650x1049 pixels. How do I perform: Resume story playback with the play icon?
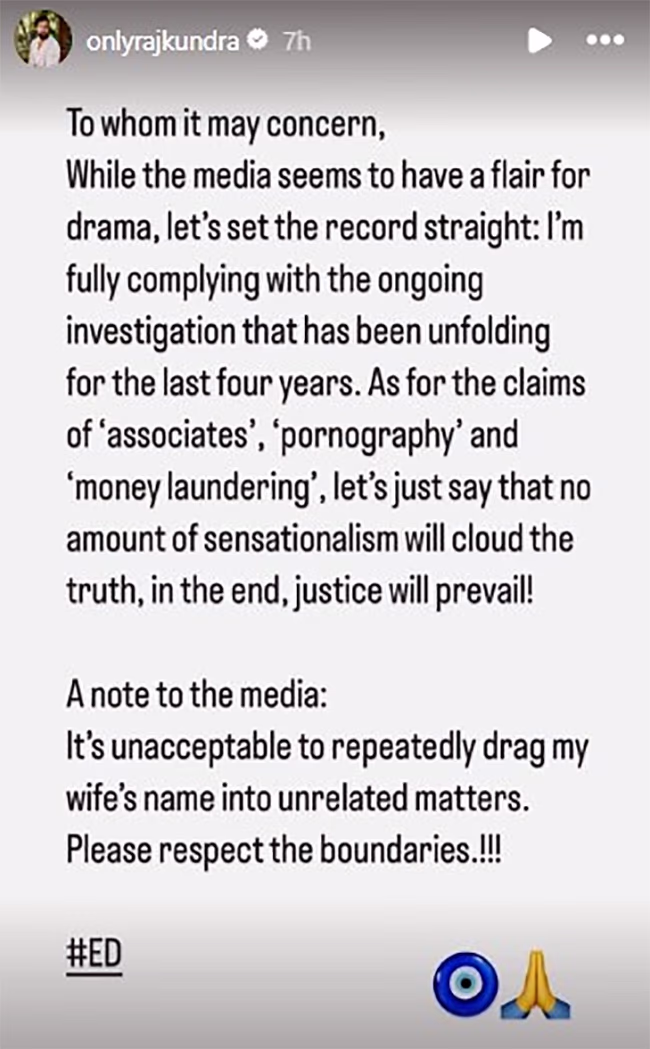point(539,41)
